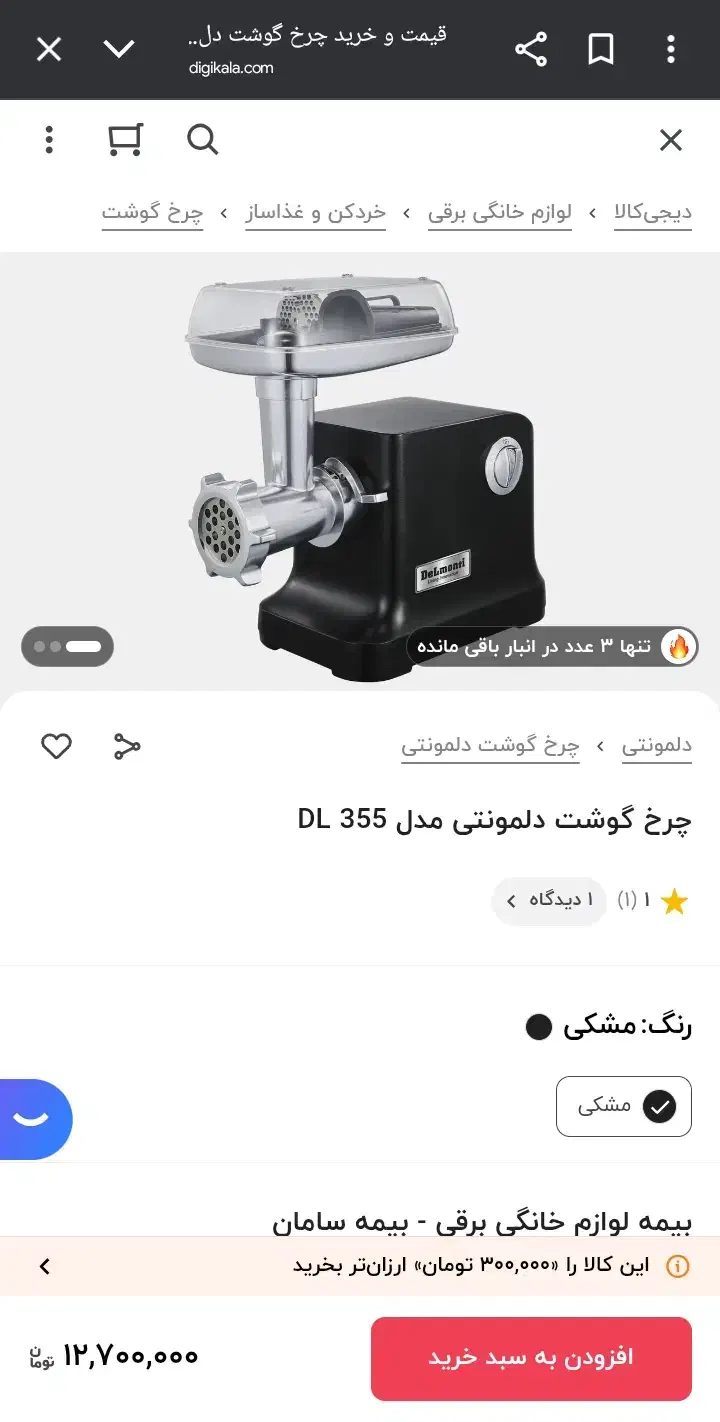Tap the search icon

pyautogui.click(x=202, y=140)
